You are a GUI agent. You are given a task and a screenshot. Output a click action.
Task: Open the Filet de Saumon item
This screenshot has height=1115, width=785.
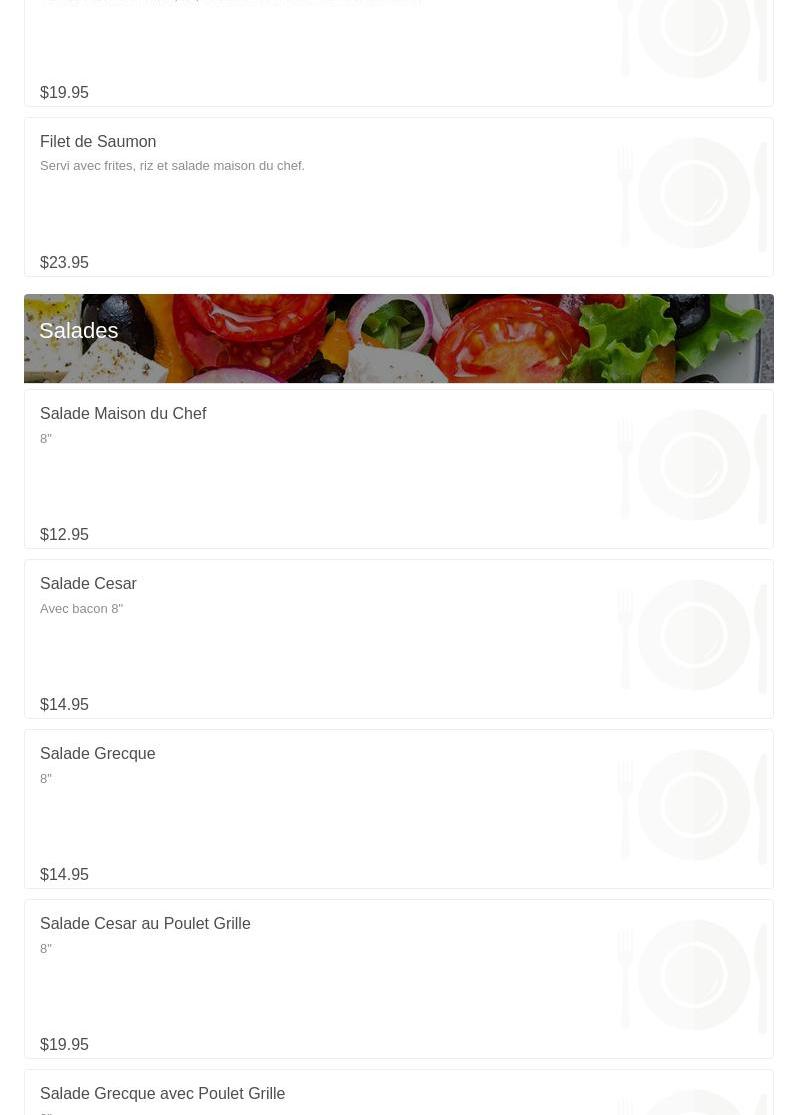tap(98, 142)
